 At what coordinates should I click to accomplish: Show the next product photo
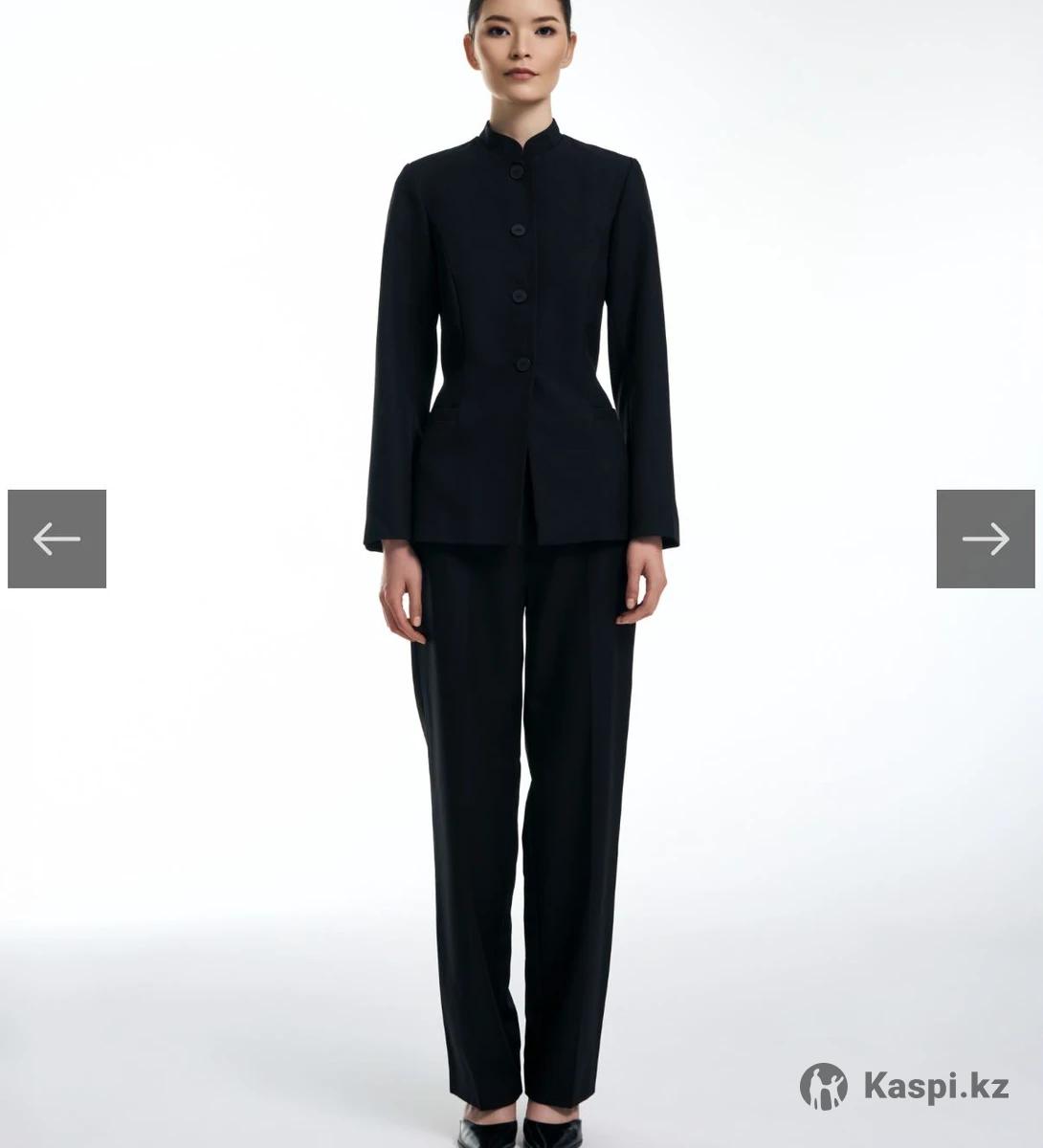pyautogui.click(x=985, y=539)
